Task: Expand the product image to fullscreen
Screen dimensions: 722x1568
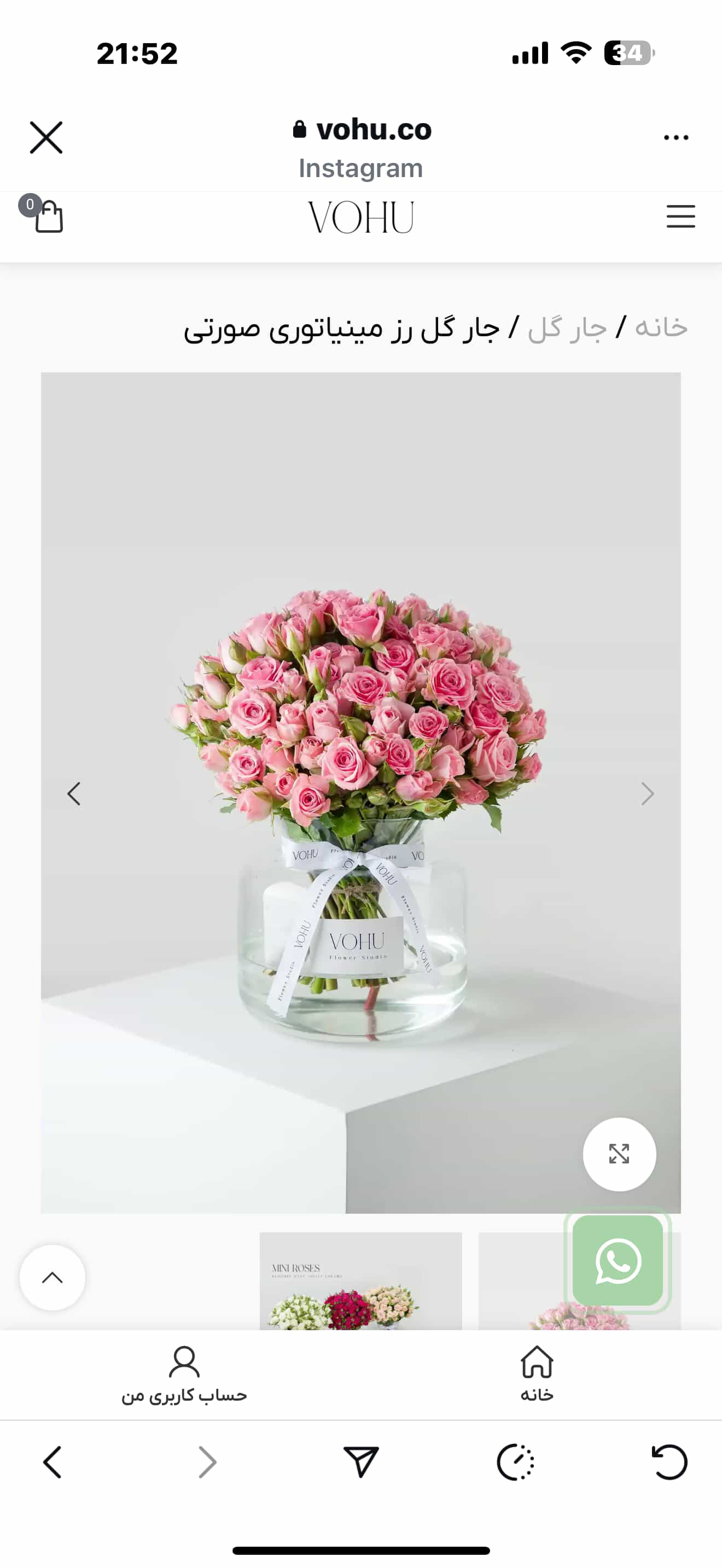Action: tap(619, 1154)
